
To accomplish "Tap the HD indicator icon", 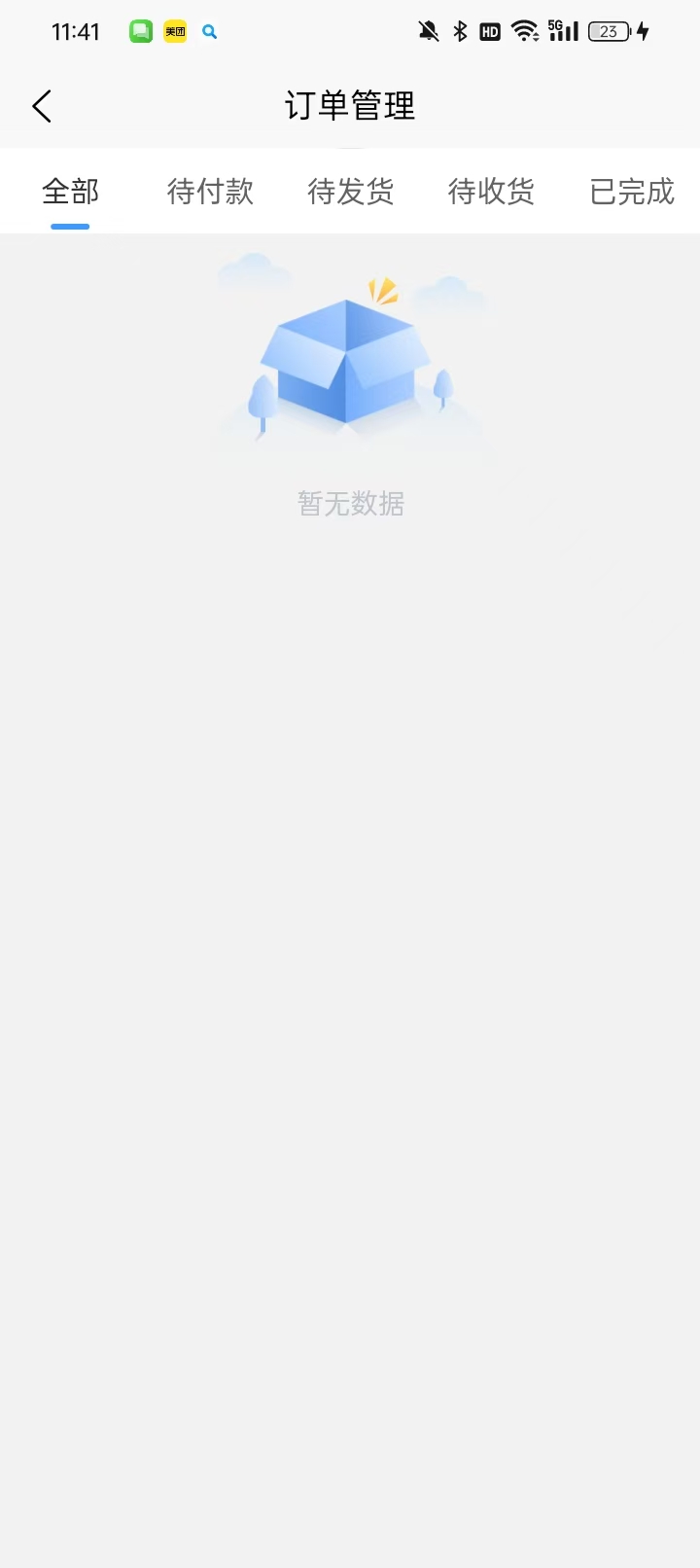I will coord(490,30).
